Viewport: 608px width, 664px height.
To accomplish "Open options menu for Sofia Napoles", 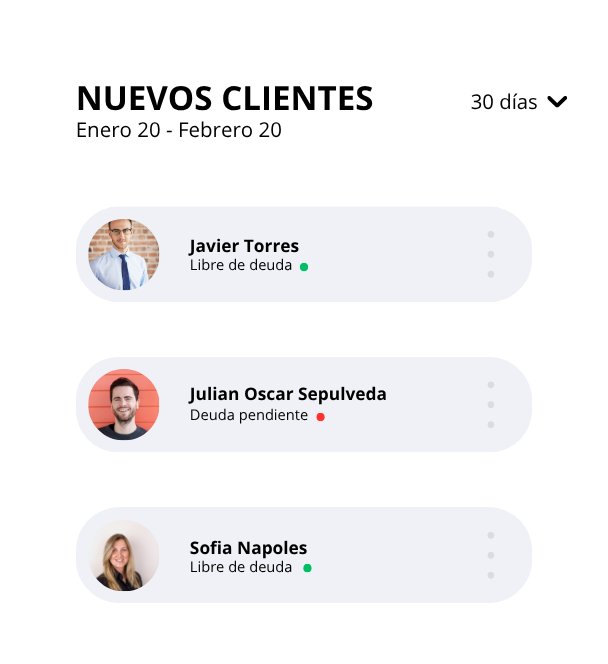I will pyautogui.click(x=491, y=555).
